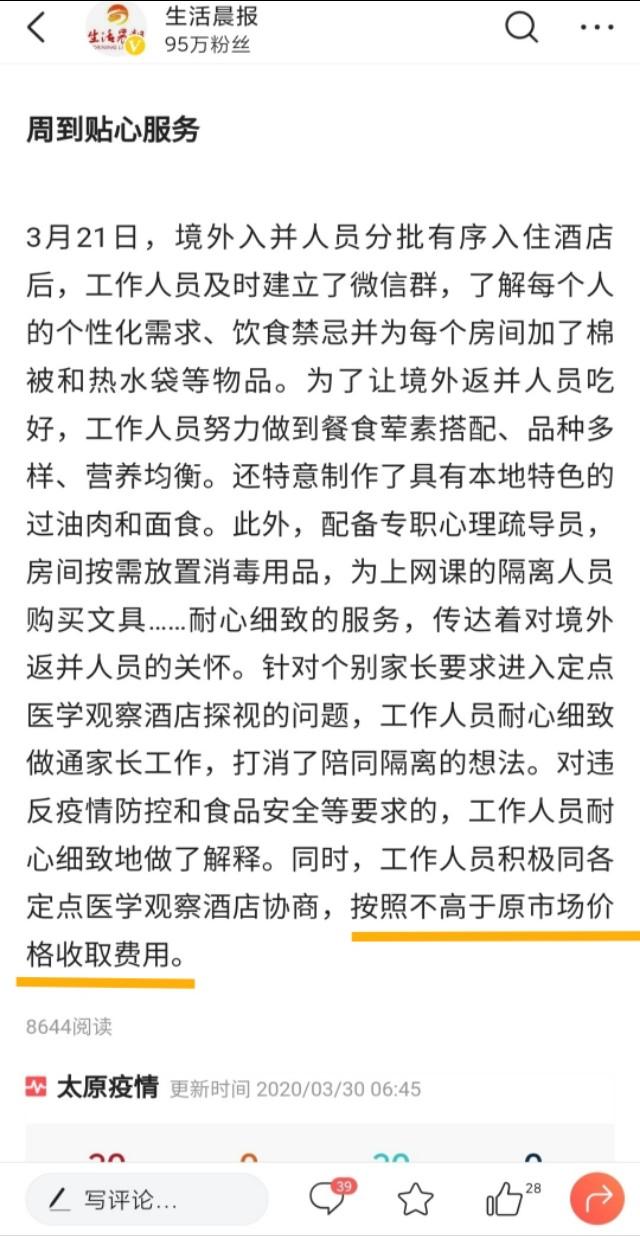Viewport: 640px width, 1236px height.
Task: Tap the search magnifier icon
Action: [x=521, y=27]
